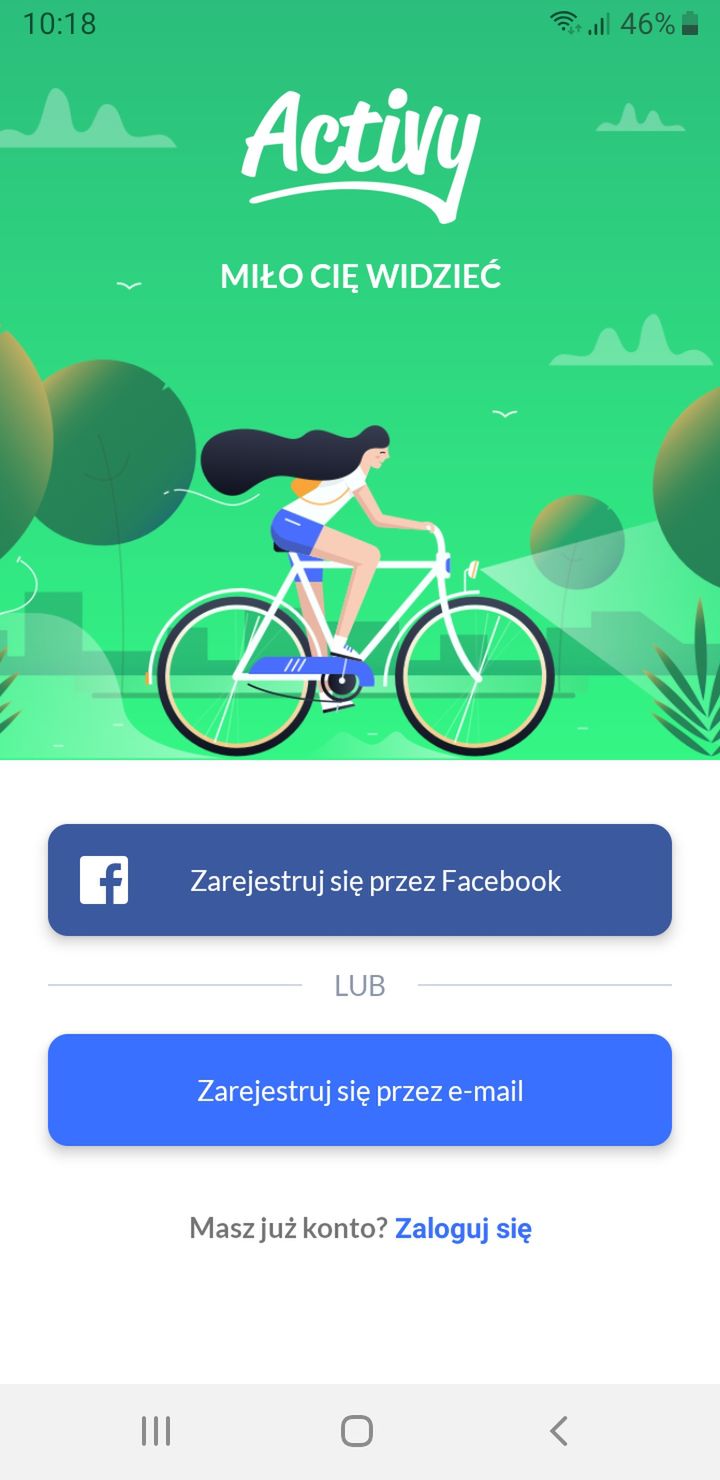The width and height of the screenshot is (720, 1480).
Task: Go back using system back button
Action: [x=559, y=1431]
